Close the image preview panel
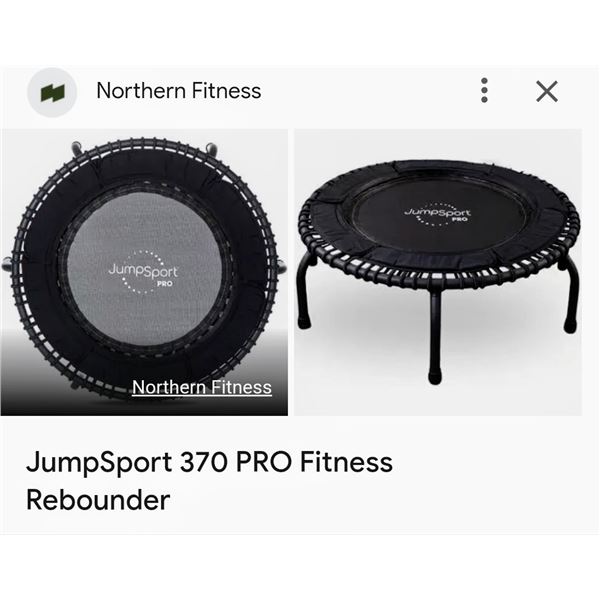The height and width of the screenshot is (600, 600). (x=546, y=91)
